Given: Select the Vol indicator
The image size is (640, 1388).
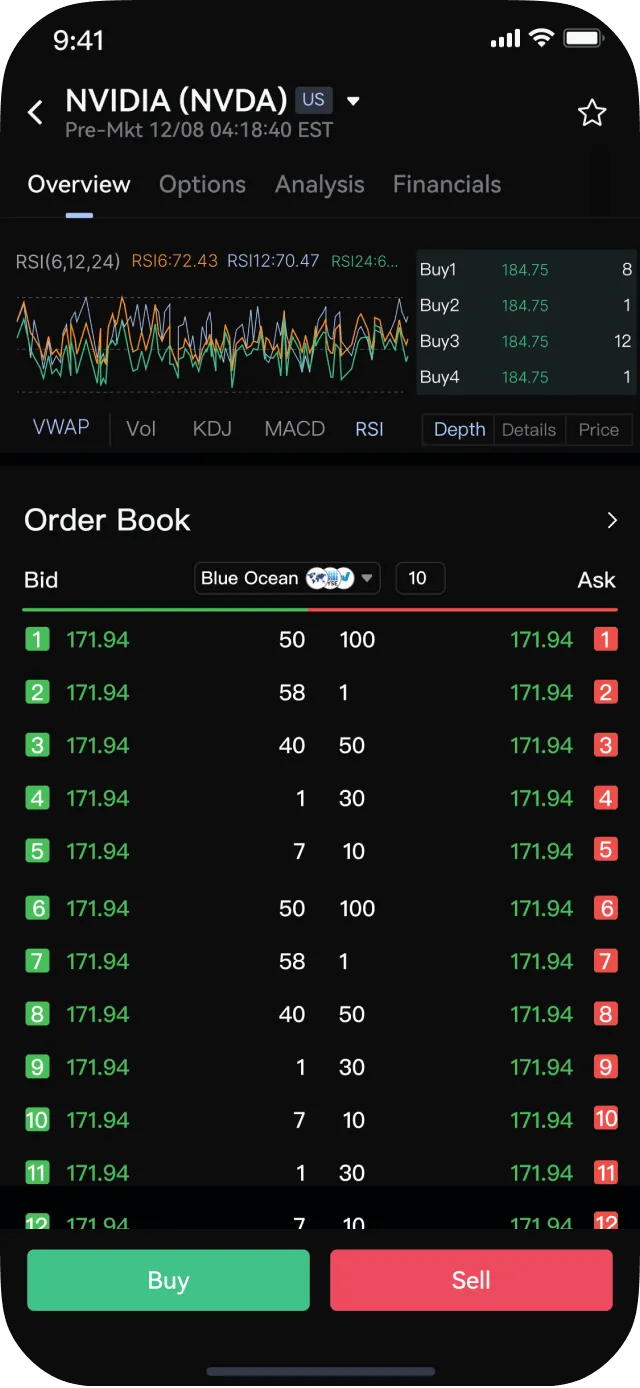Looking at the screenshot, I should pyautogui.click(x=141, y=429).
